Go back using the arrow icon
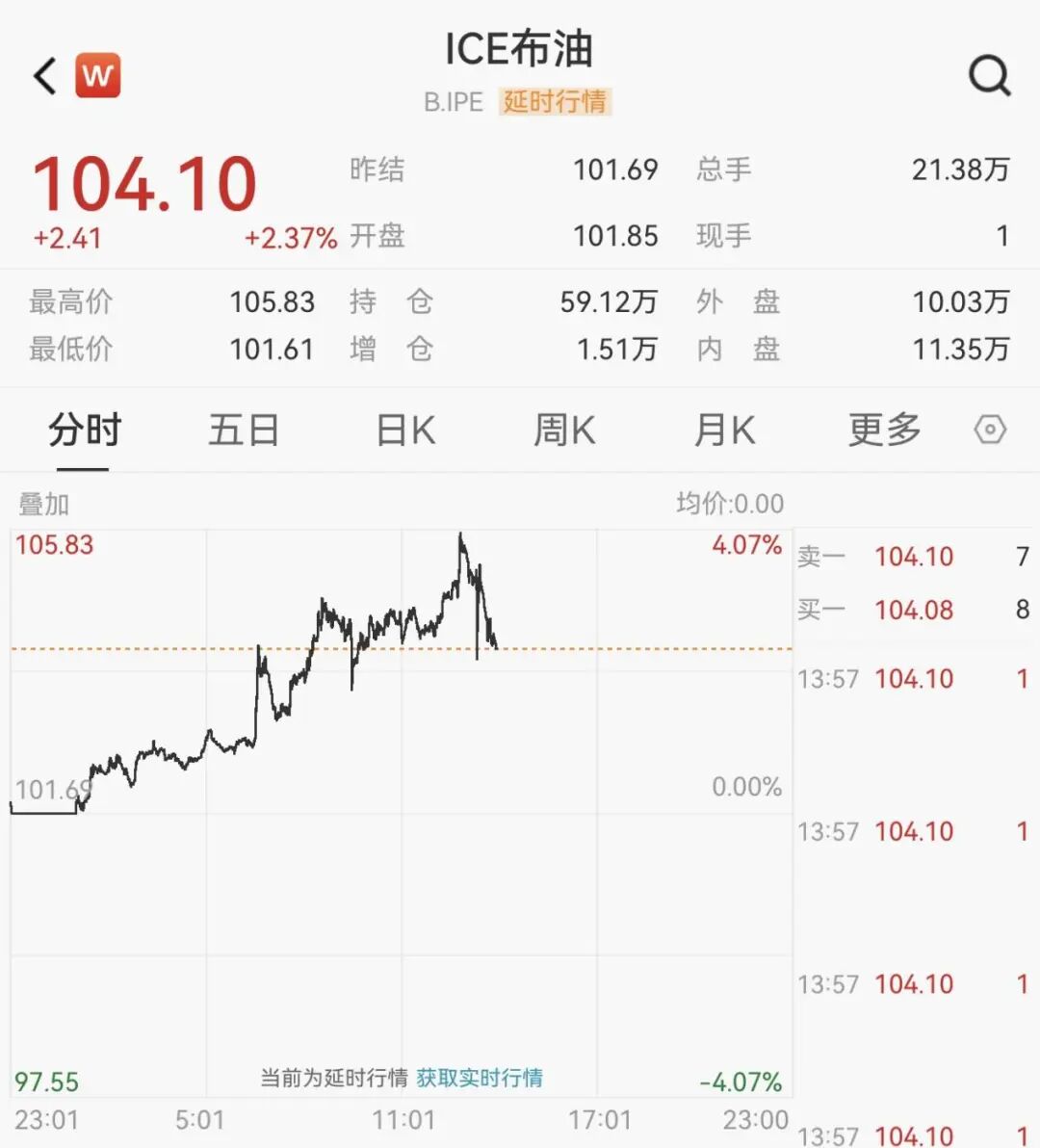The image size is (1040, 1148). [x=45, y=76]
